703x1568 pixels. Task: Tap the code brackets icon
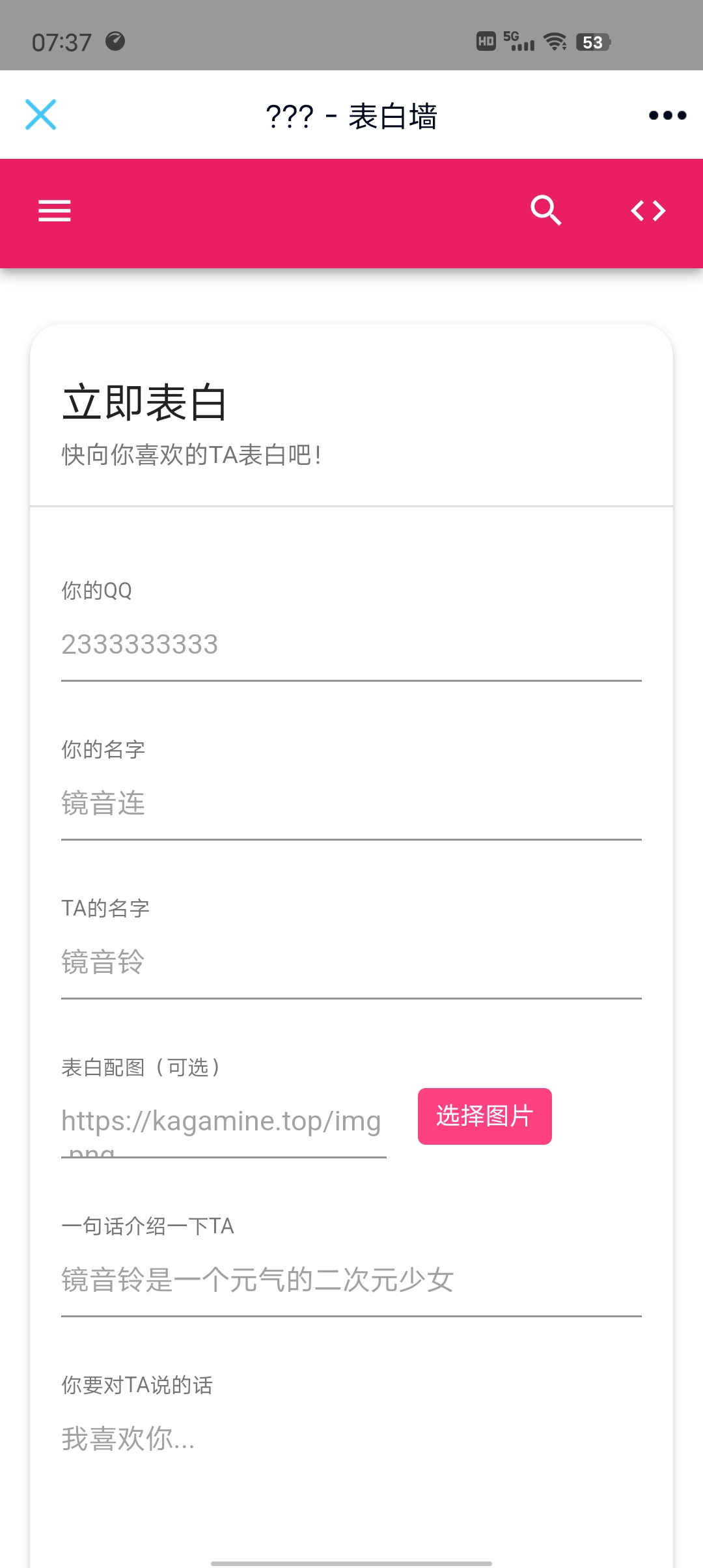(648, 211)
